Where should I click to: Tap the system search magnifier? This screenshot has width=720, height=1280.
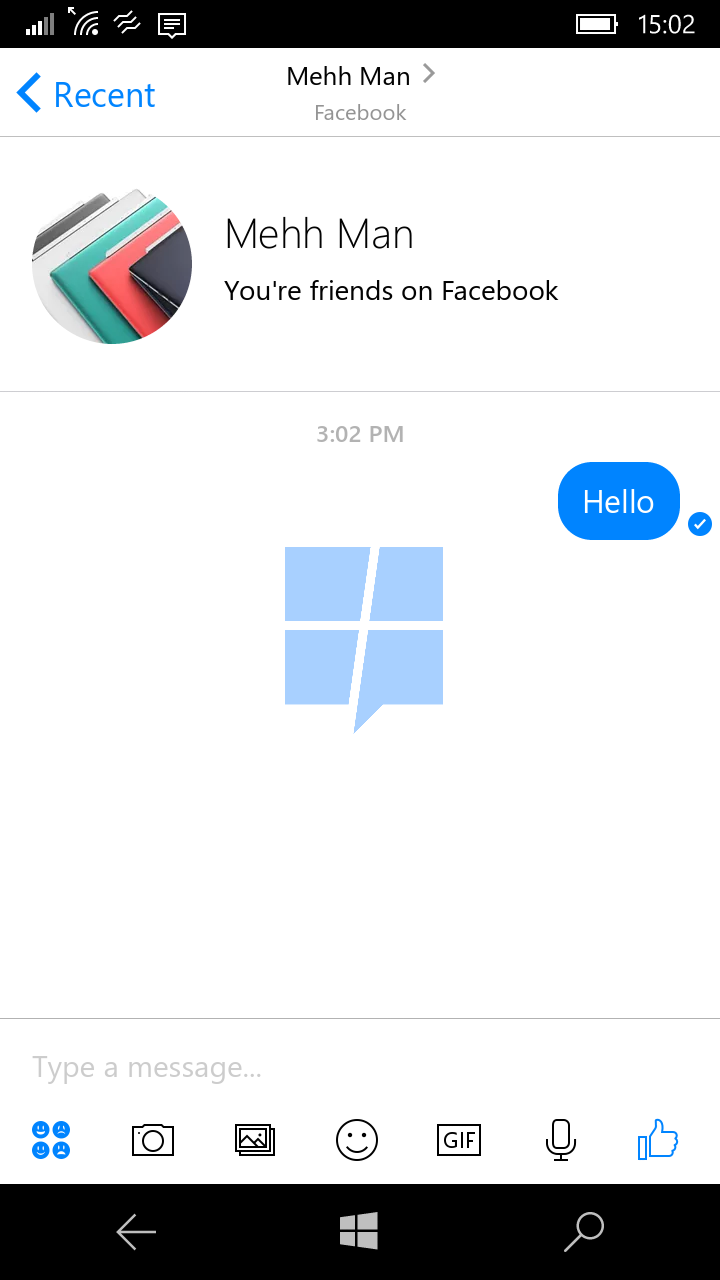pyautogui.click(x=584, y=1232)
